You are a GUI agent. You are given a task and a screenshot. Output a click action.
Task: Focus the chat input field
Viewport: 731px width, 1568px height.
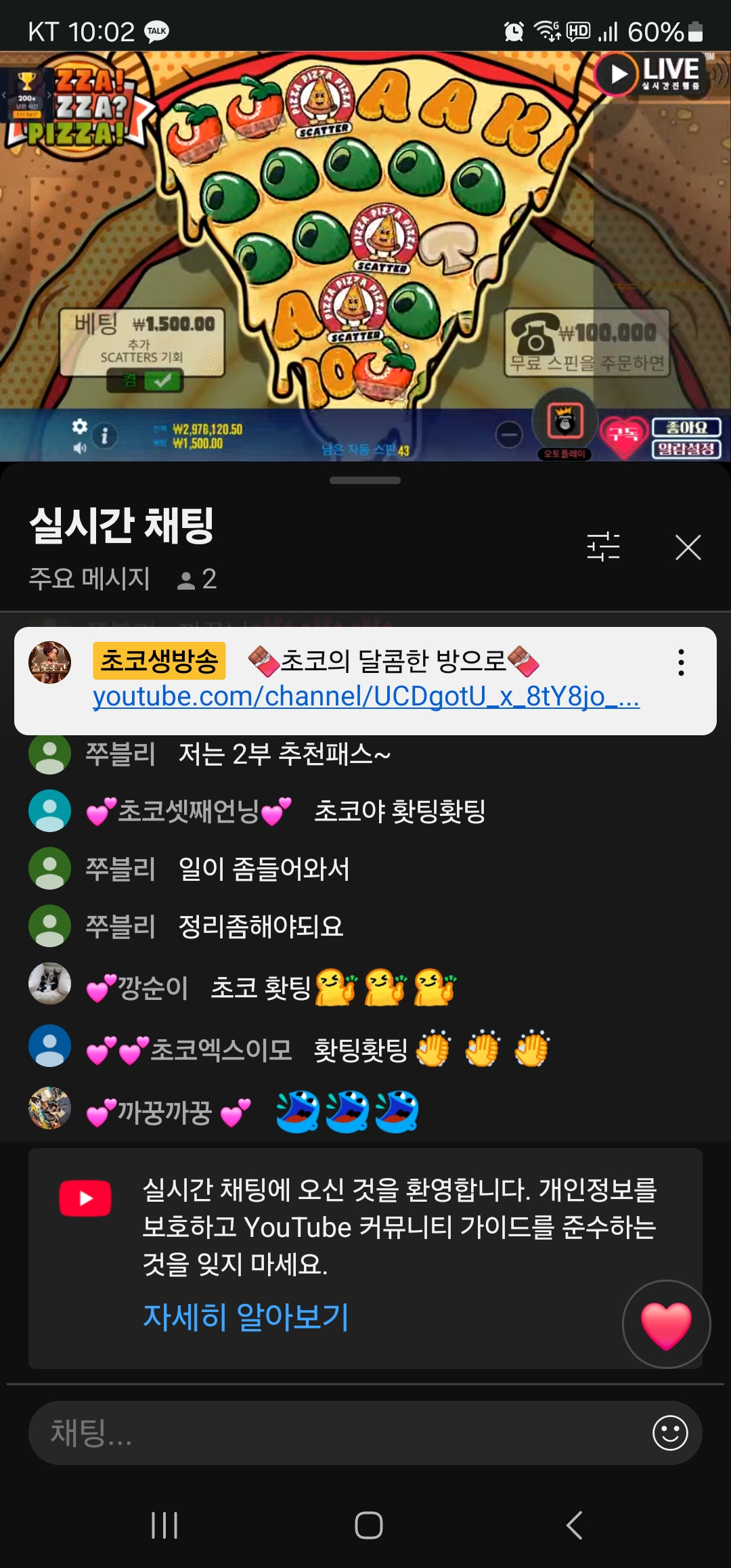pos(338,1433)
